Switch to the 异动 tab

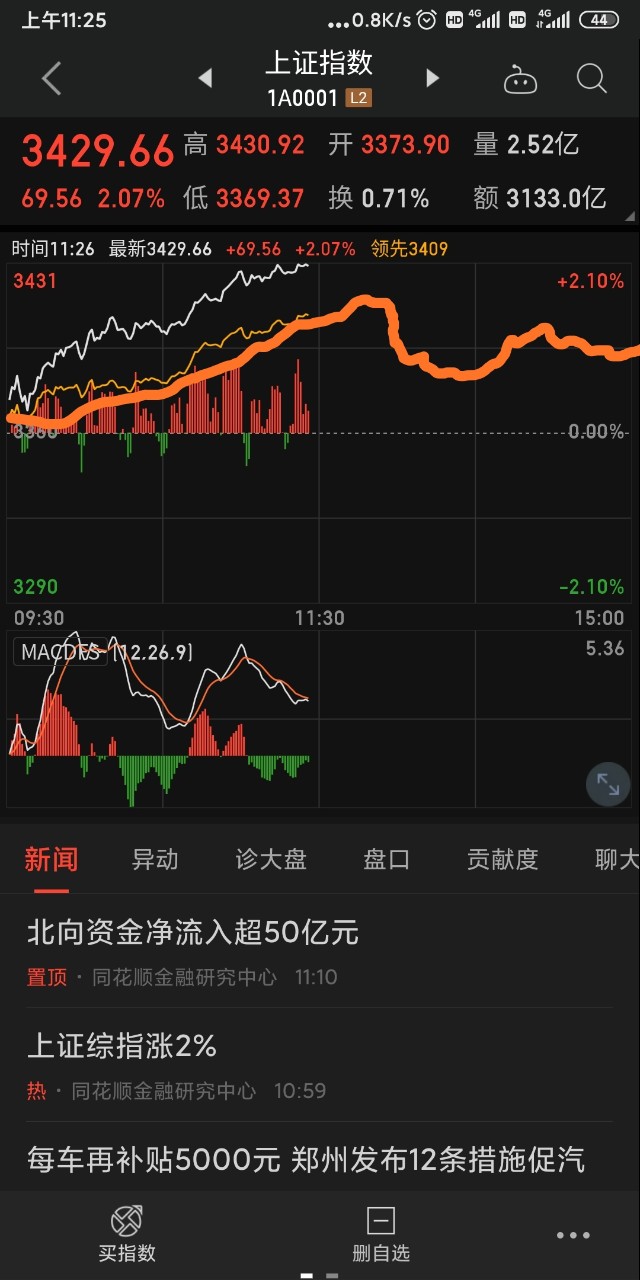click(155, 859)
